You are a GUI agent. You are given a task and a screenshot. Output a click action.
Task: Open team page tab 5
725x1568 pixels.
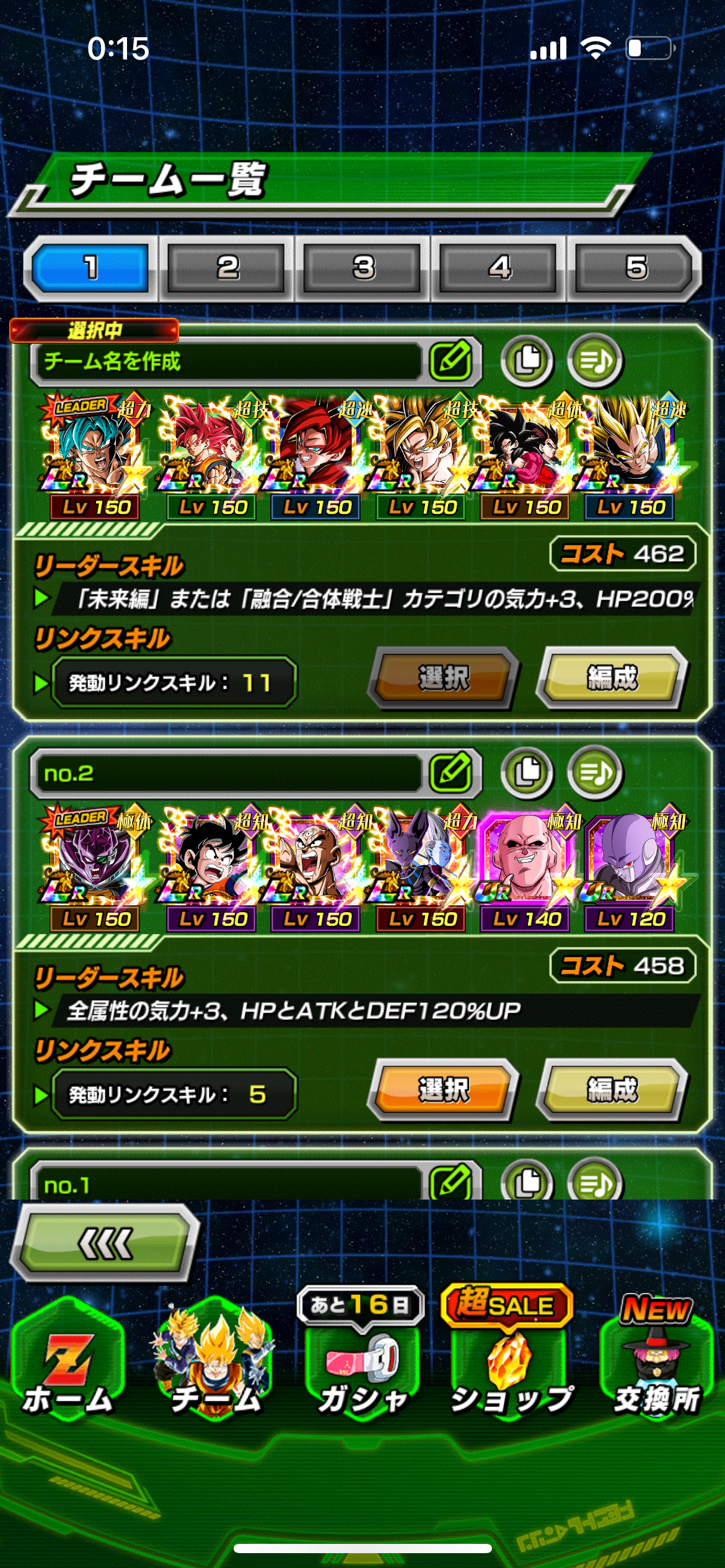coord(636,268)
